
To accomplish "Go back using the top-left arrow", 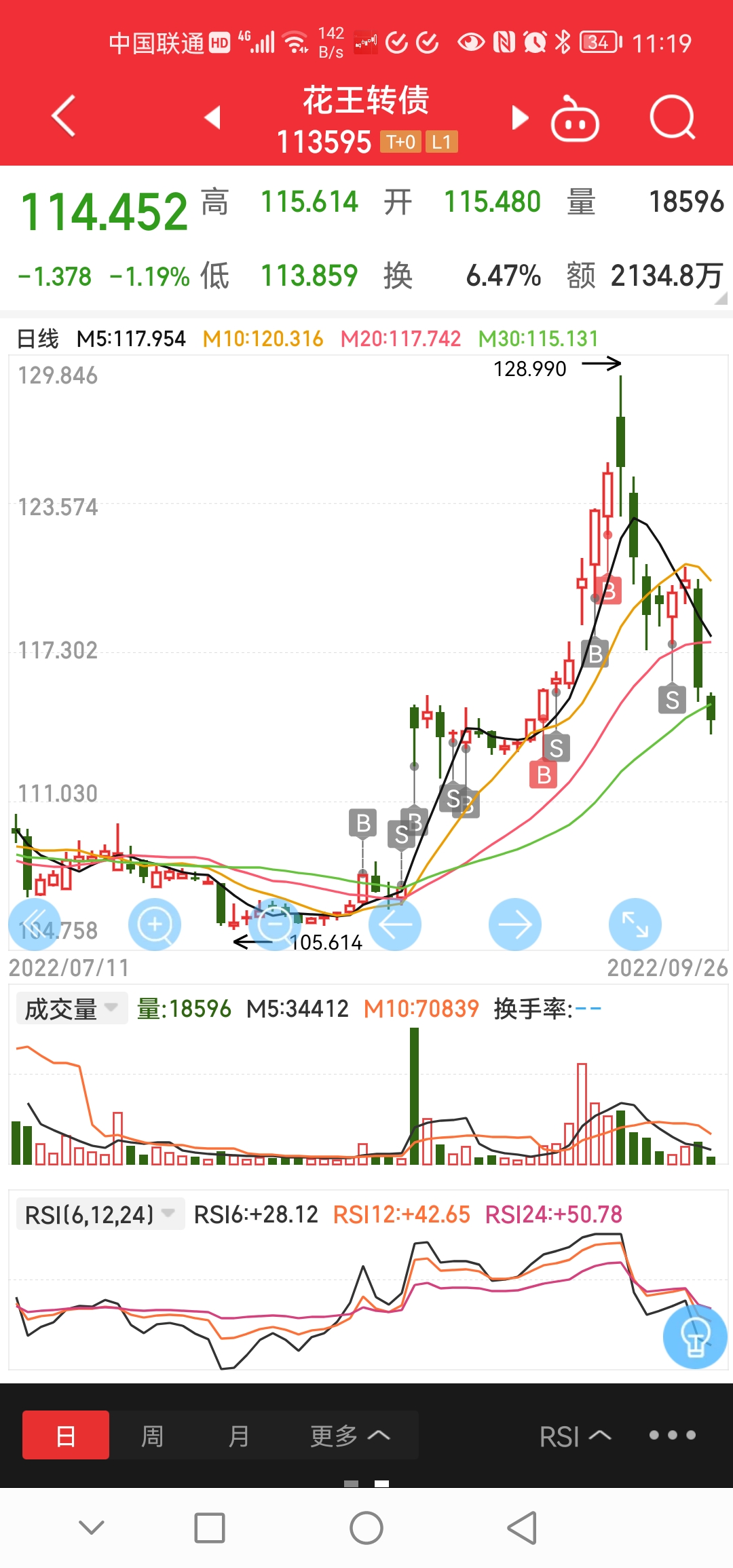I will [x=64, y=116].
